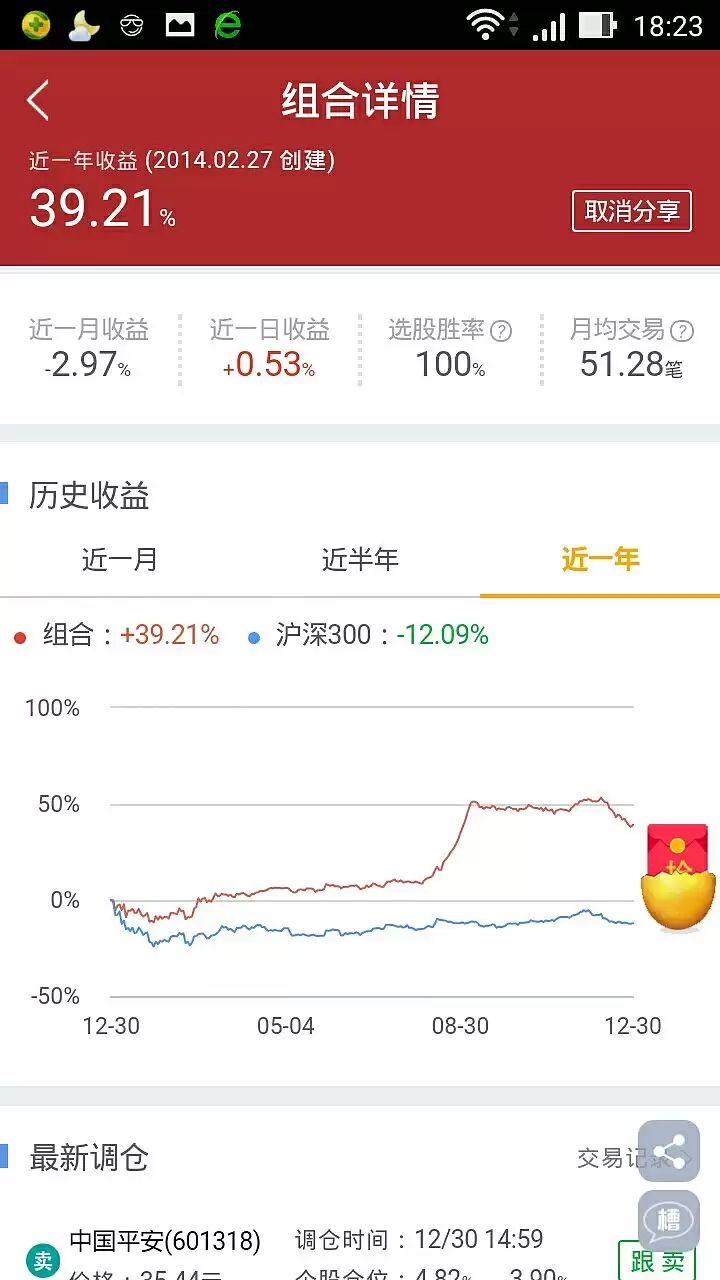The width and height of the screenshot is (720, 1280).
Task: Switch to the 近半年 tab
Action: (x=360, y=559)
